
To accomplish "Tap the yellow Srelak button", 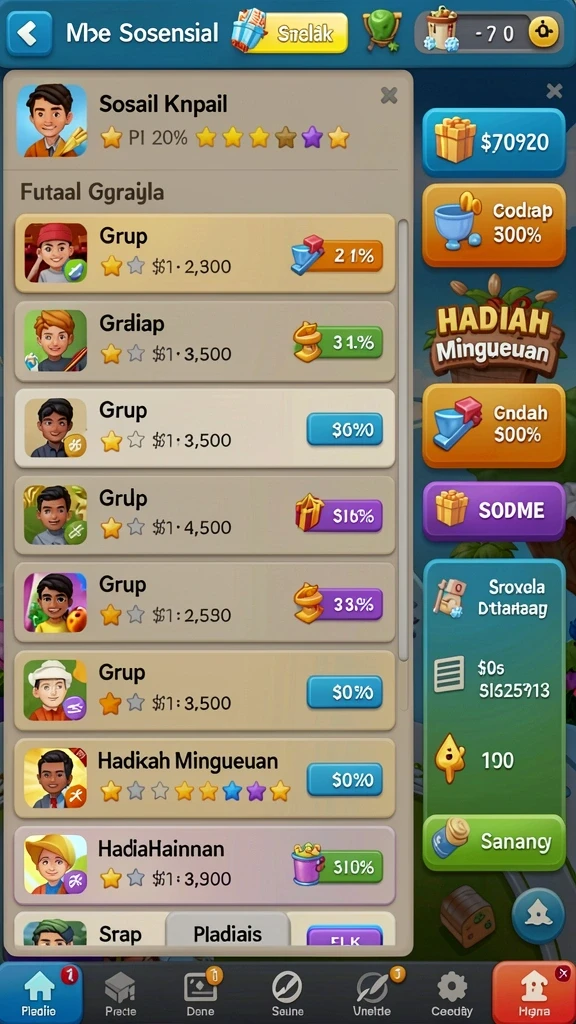I will 304,33.
